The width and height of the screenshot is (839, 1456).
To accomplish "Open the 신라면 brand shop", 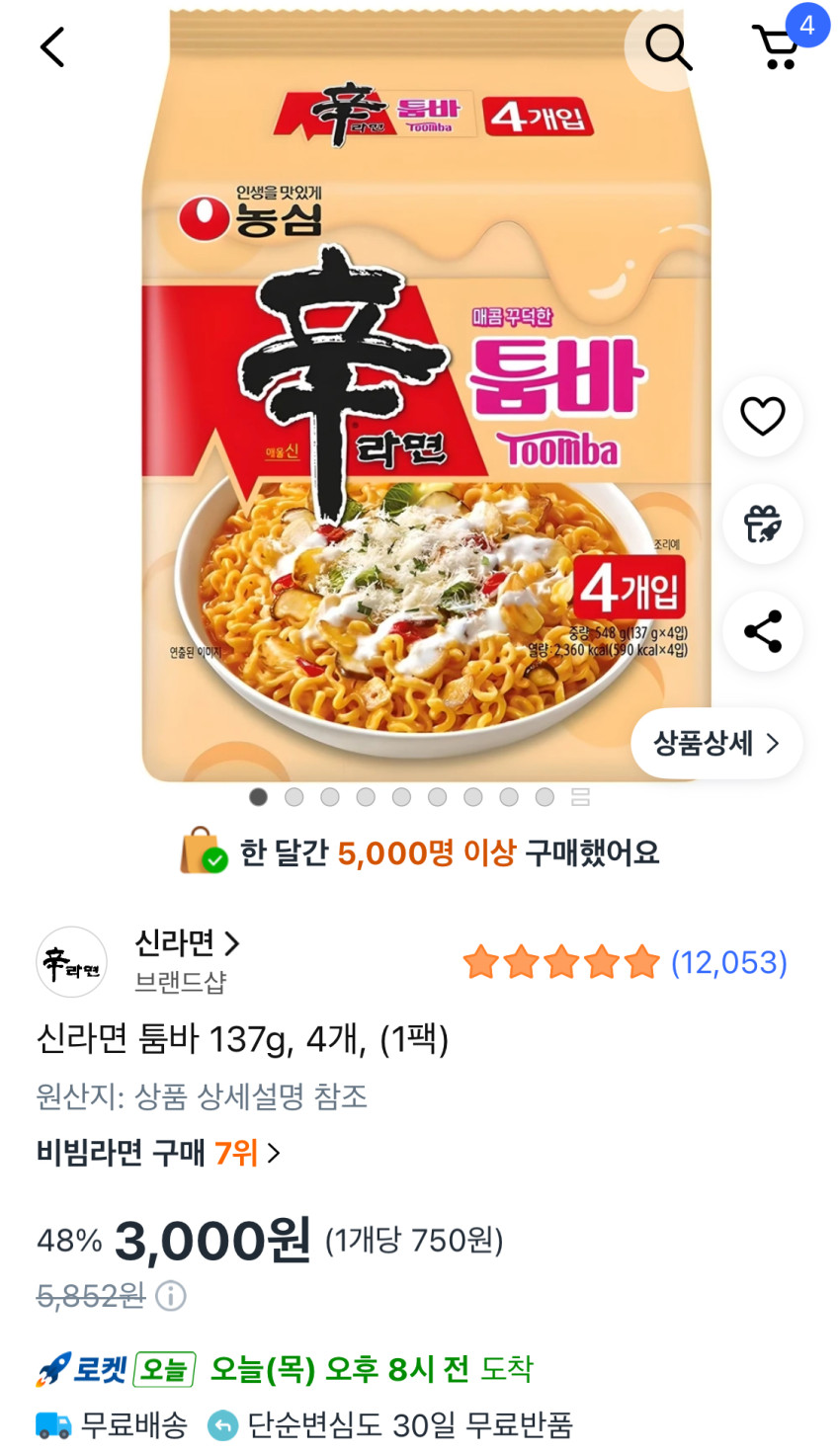I will tap(186, 945).
